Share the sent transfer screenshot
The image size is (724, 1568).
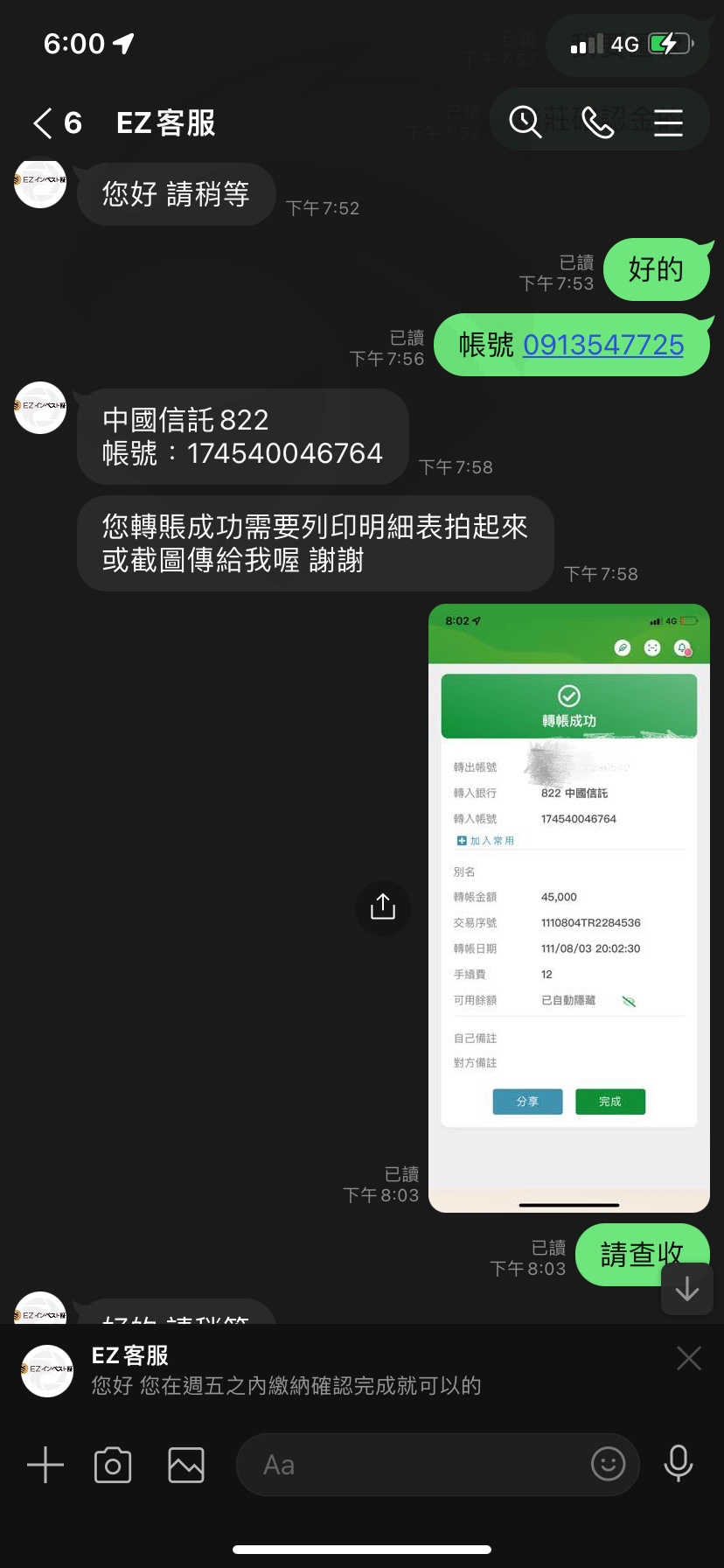tap(383, 906)
